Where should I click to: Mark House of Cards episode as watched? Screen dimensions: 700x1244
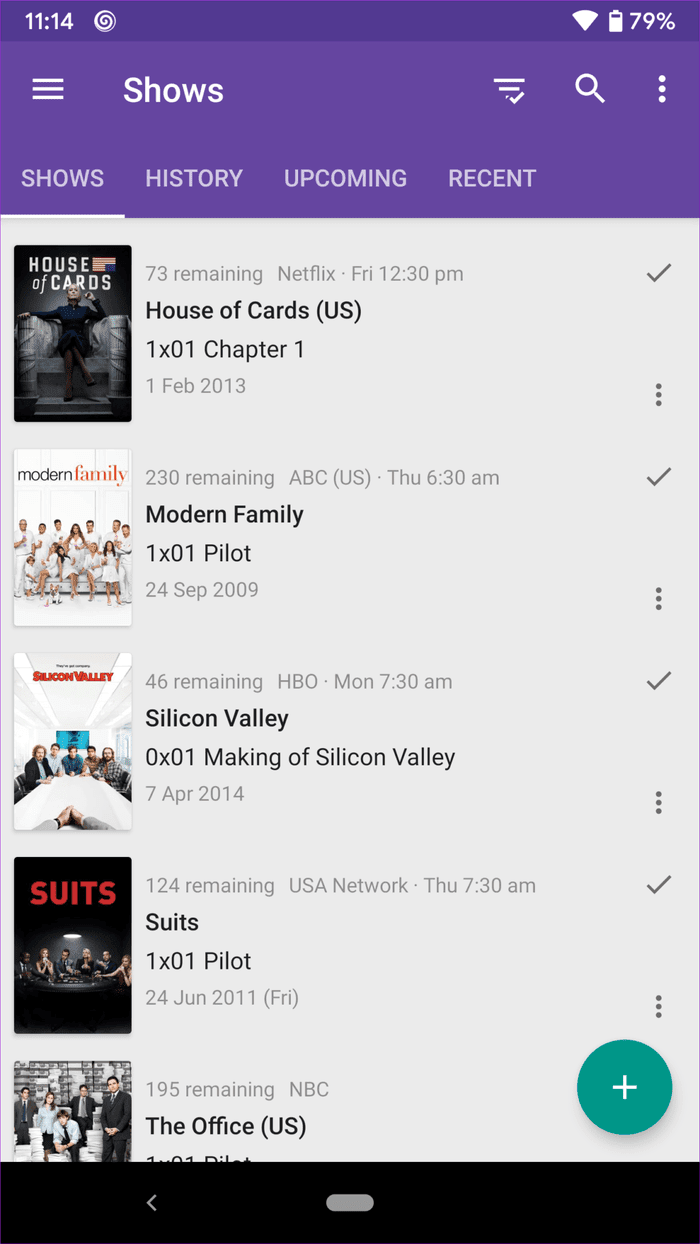[x=658, y=272]
